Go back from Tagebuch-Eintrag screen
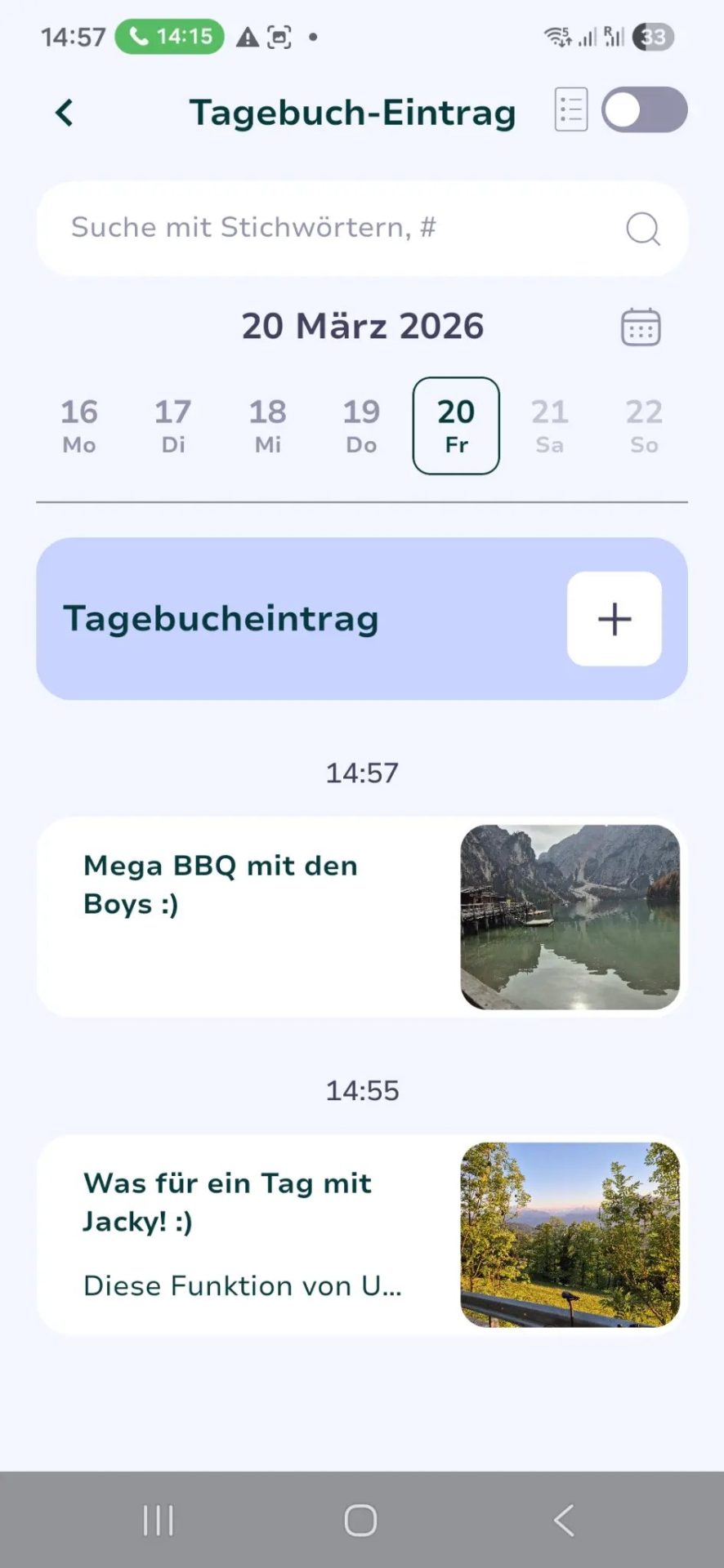Viewport: 724px width, 1568px height. tap(65, 113)
